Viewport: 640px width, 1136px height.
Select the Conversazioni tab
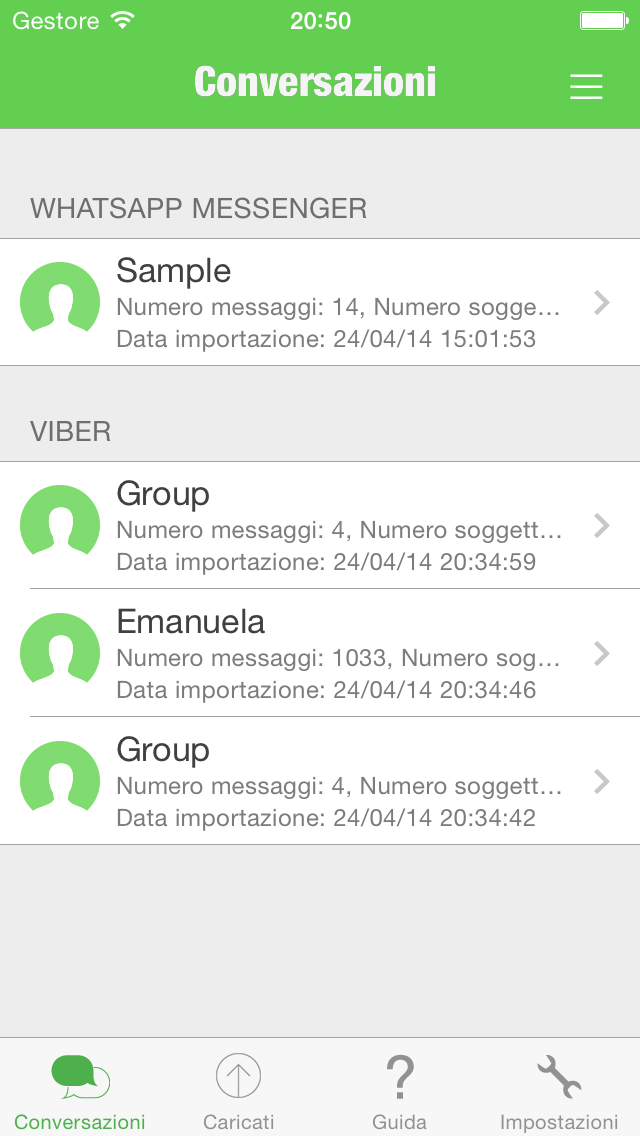pos(80,1090)
